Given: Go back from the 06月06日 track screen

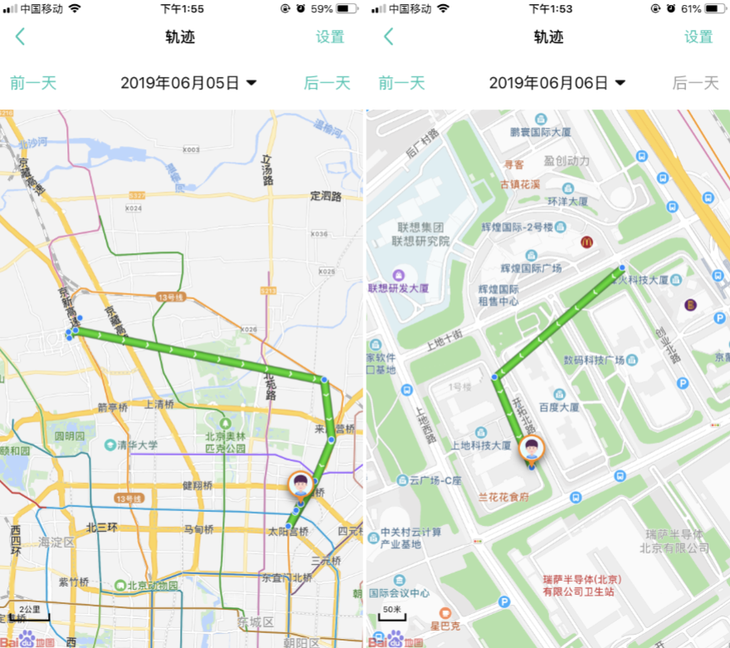Looking at the screenshot, I should tap(388, 37).
